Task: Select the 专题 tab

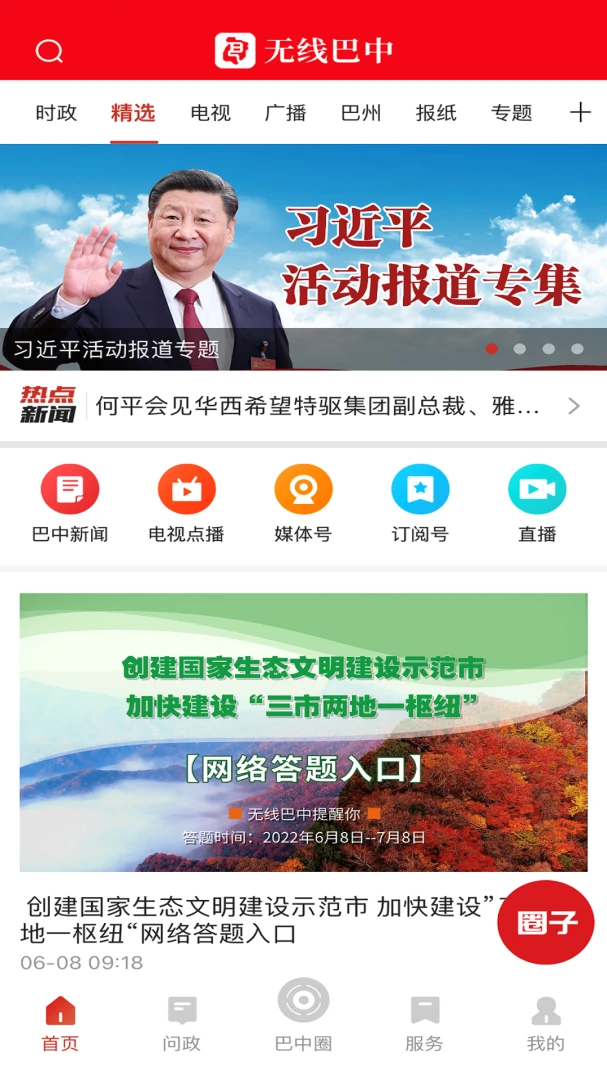Action: (x=511, y=113)
